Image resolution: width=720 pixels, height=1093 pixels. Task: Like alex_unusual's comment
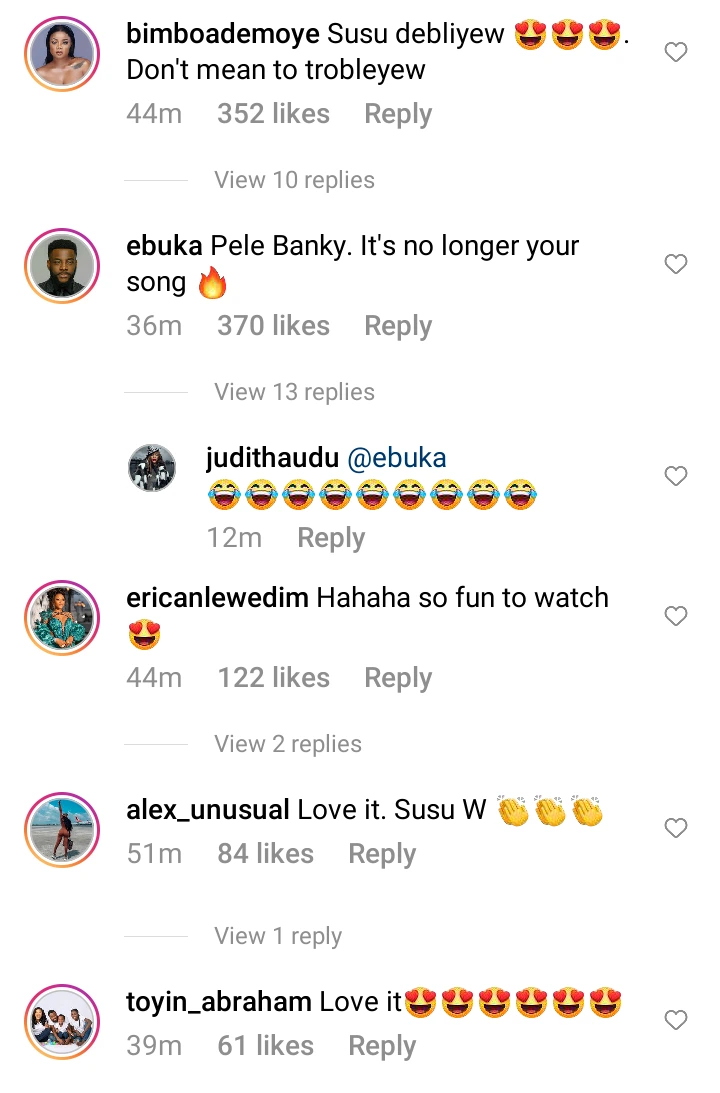tap(676, 828)
